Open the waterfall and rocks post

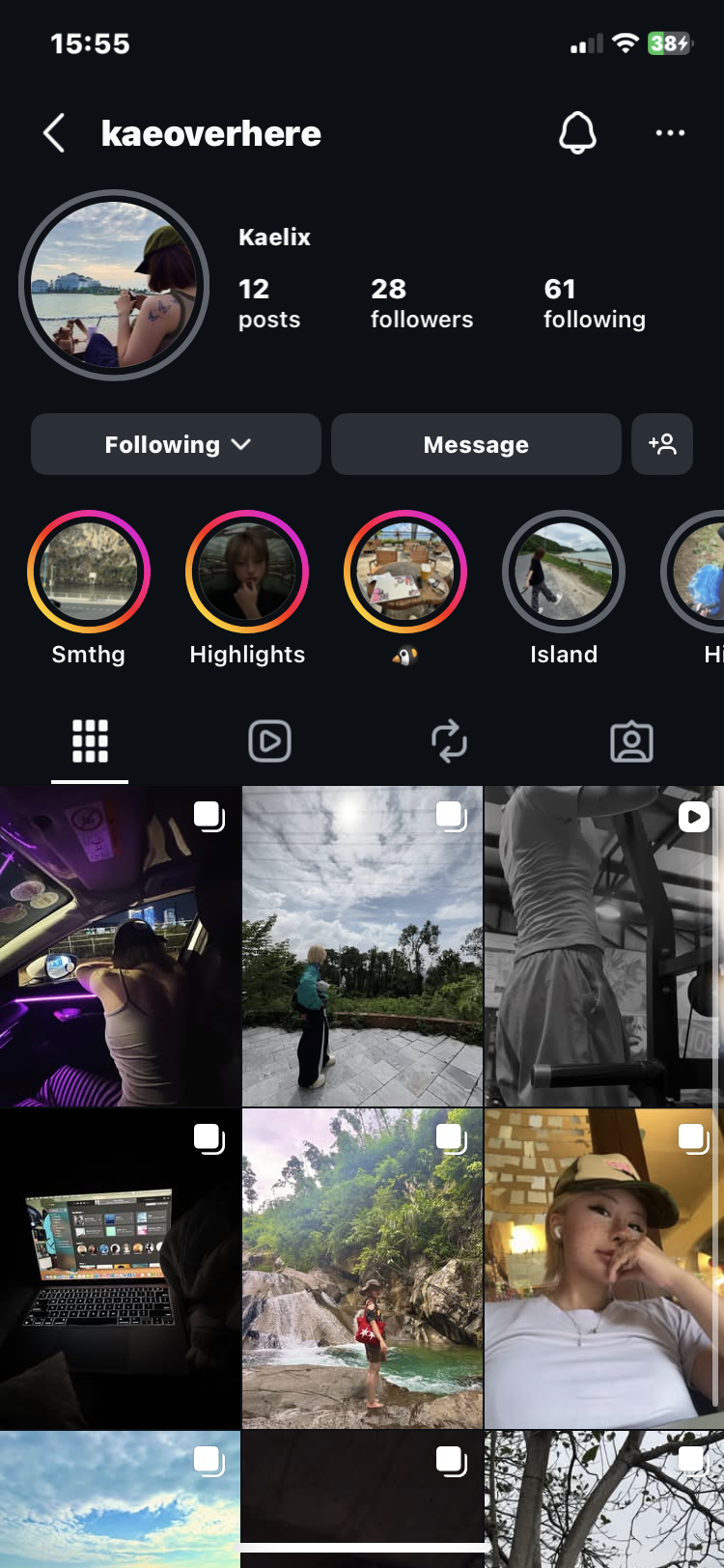pos(362,1269)
